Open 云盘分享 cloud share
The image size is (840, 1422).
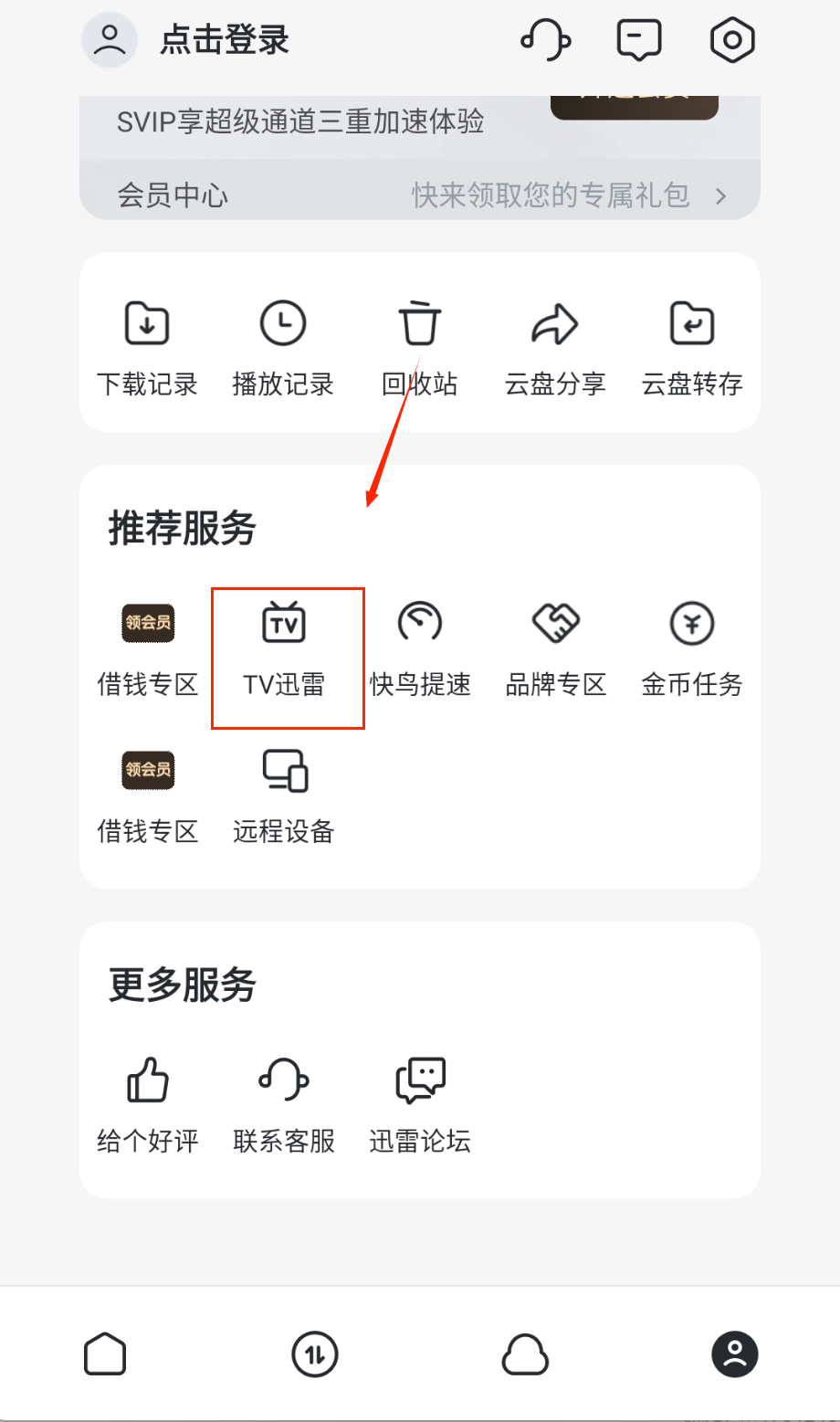tap(555, 348)
